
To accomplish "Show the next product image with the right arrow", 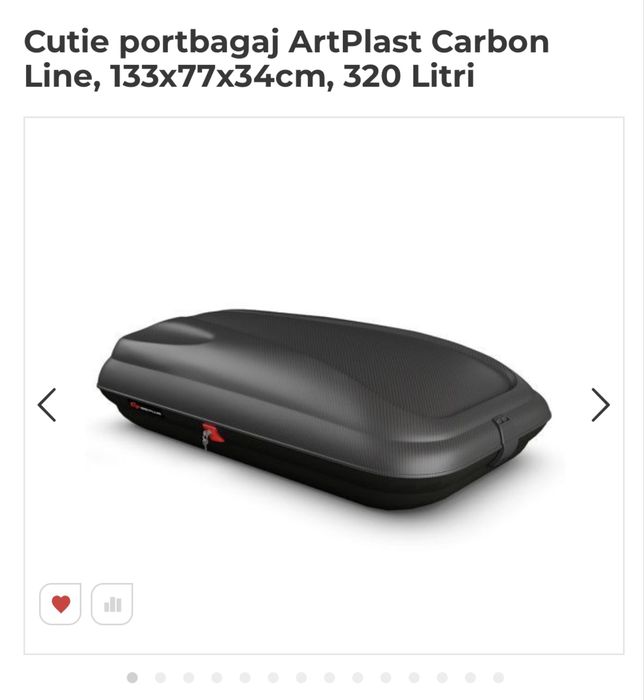I will 599,405.
